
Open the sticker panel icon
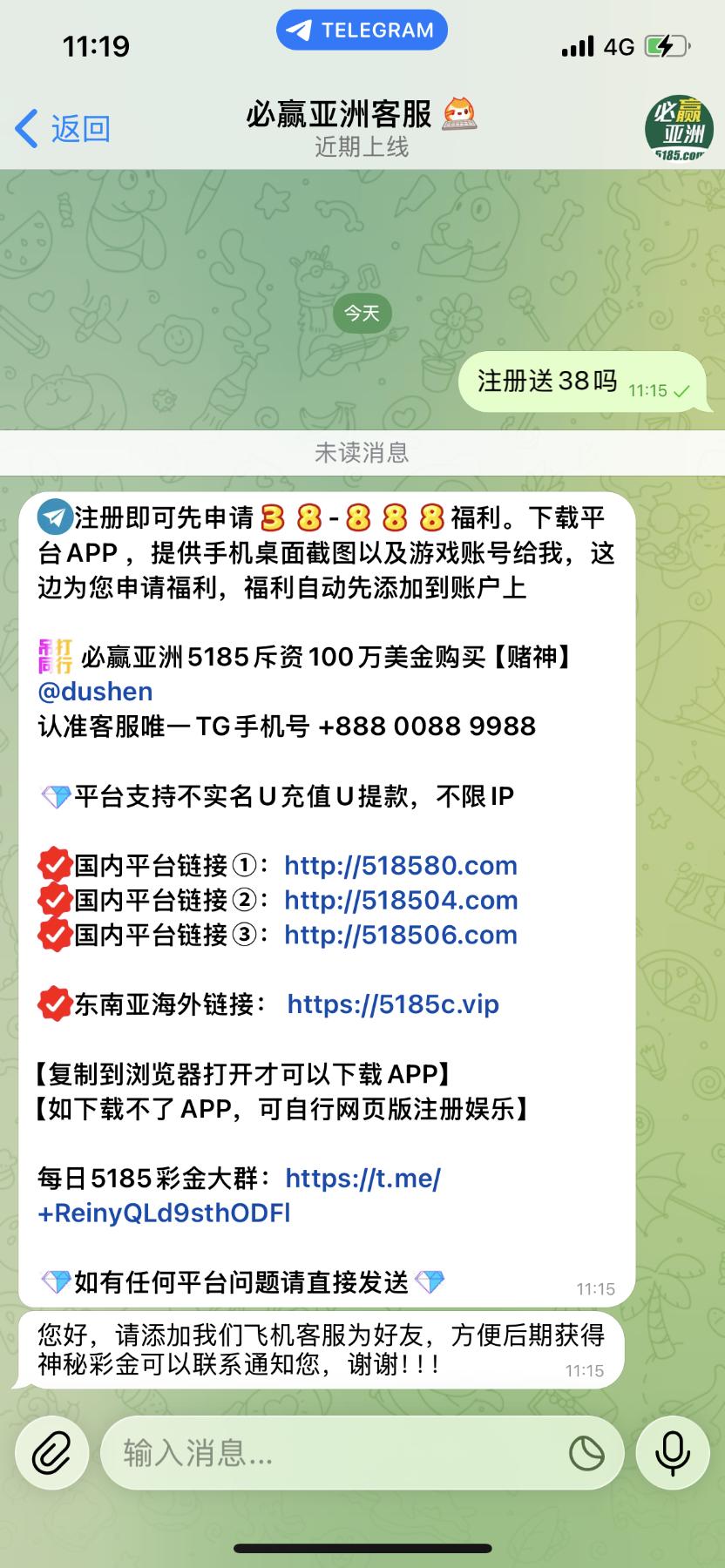click(x=586, y=1453)
